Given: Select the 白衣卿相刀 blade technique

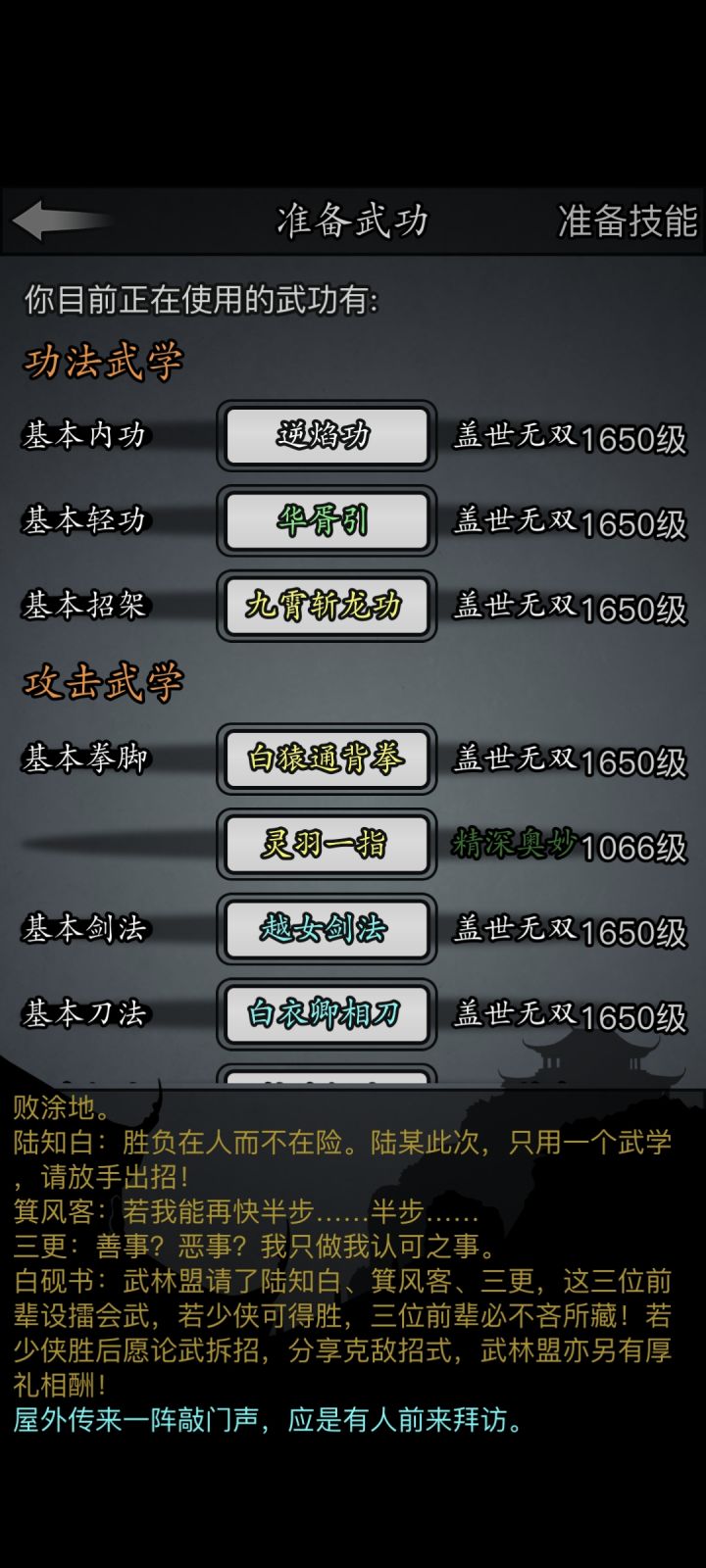Looking at the screenshot, I should (326, 1014).
